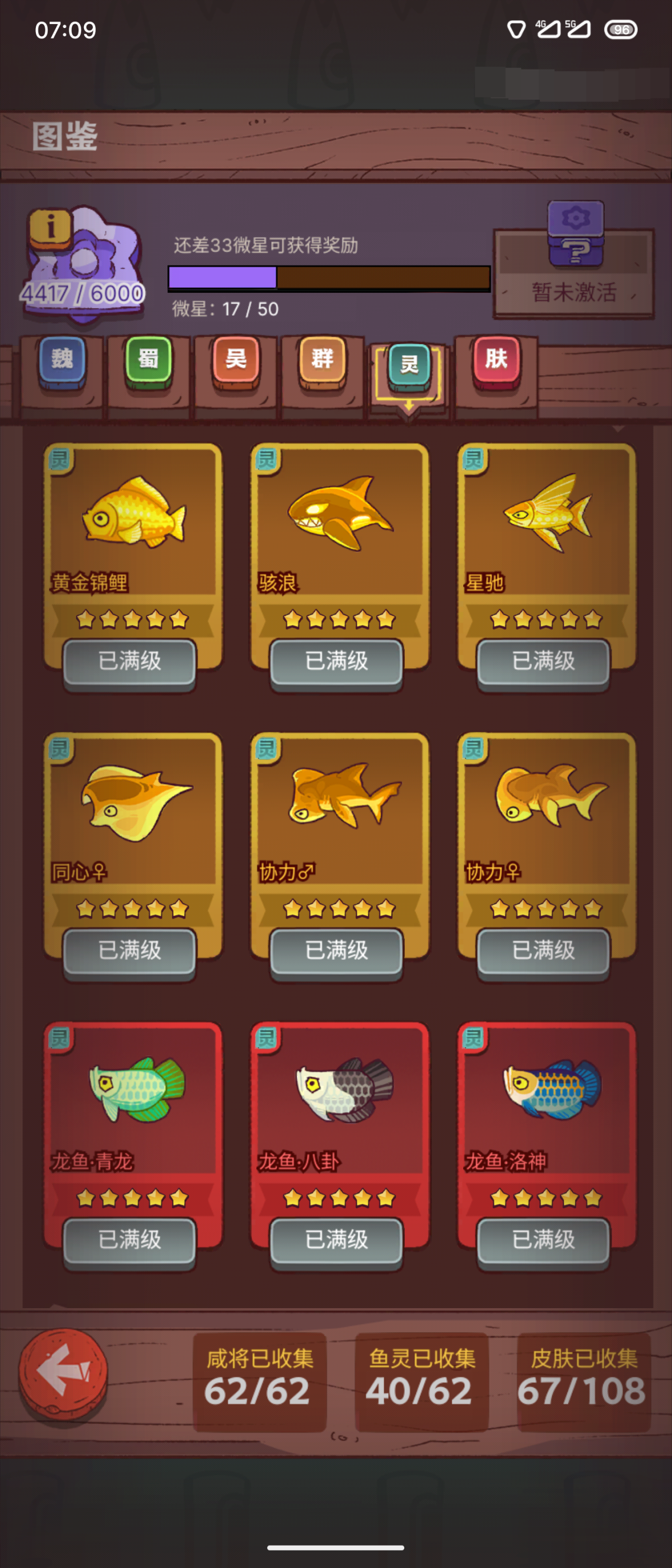View the 骇浪 fish card

(x=340, y=524)
